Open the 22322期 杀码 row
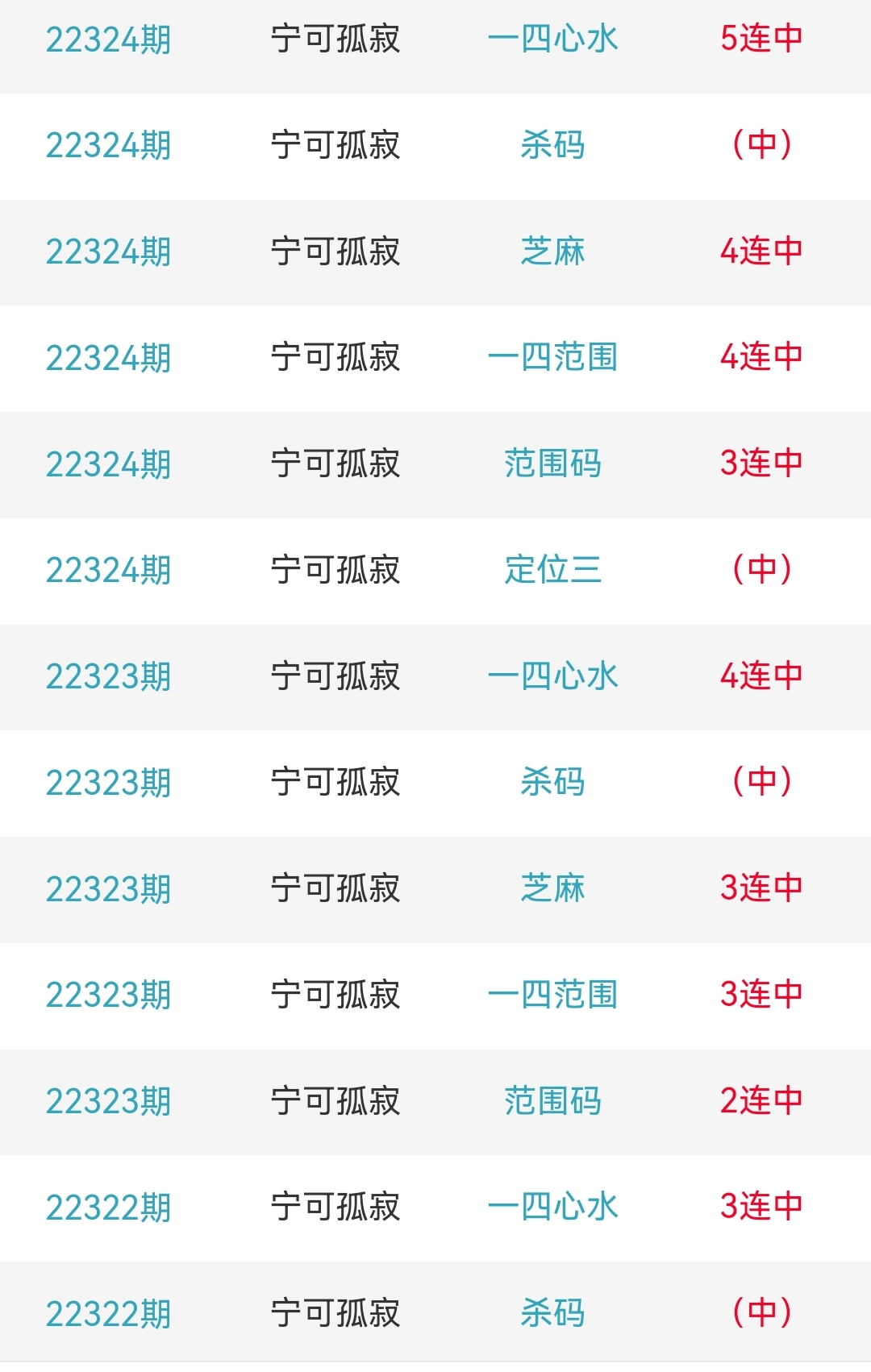Viewport: 871px width, 1372px height. (552, 1313)
